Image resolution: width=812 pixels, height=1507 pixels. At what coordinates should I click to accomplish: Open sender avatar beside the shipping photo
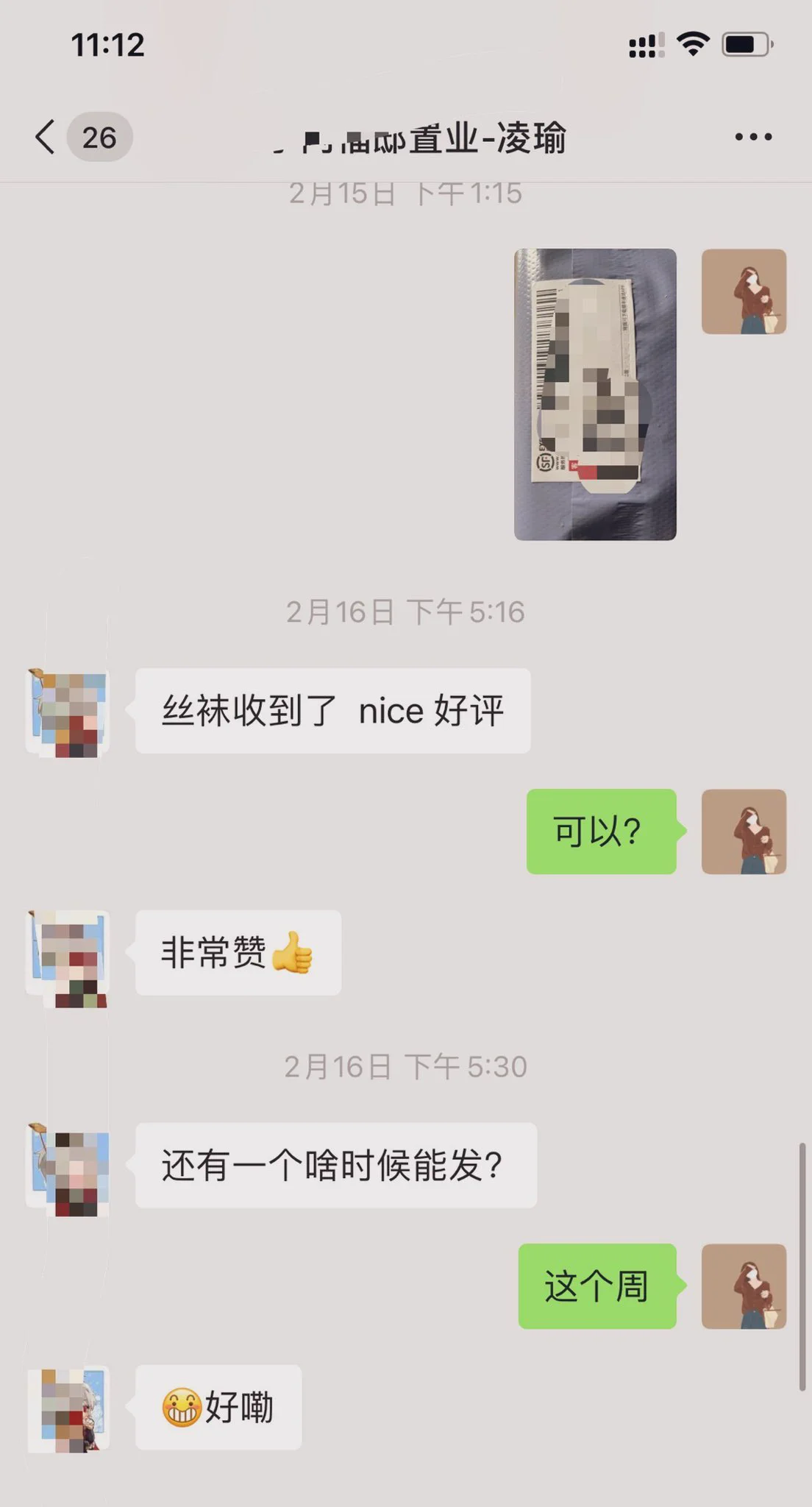pyautogui.click(x=744, y=291)
